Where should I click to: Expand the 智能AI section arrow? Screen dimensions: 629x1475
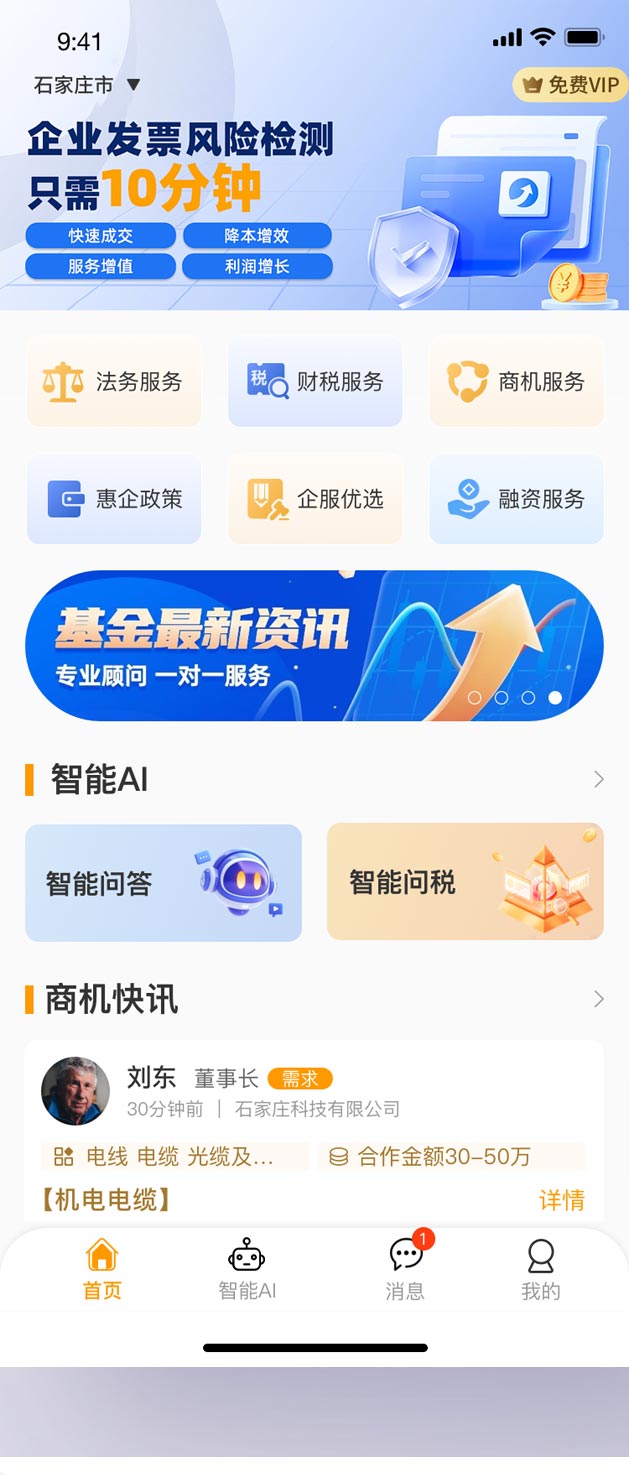point(598,779)
